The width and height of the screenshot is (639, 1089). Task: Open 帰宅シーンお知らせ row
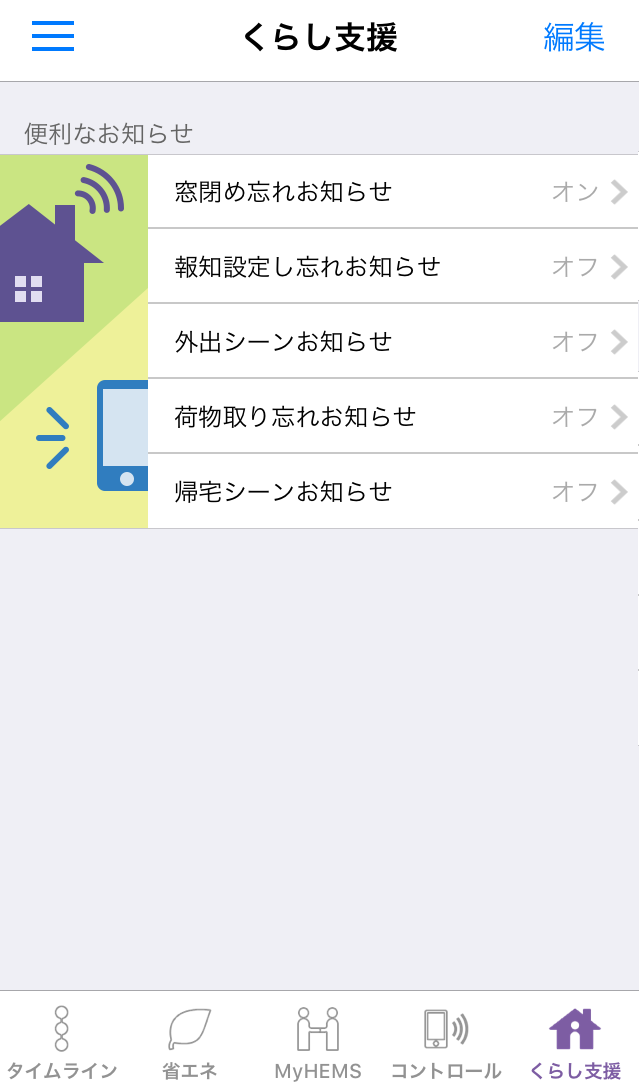(x=392, y=492)
